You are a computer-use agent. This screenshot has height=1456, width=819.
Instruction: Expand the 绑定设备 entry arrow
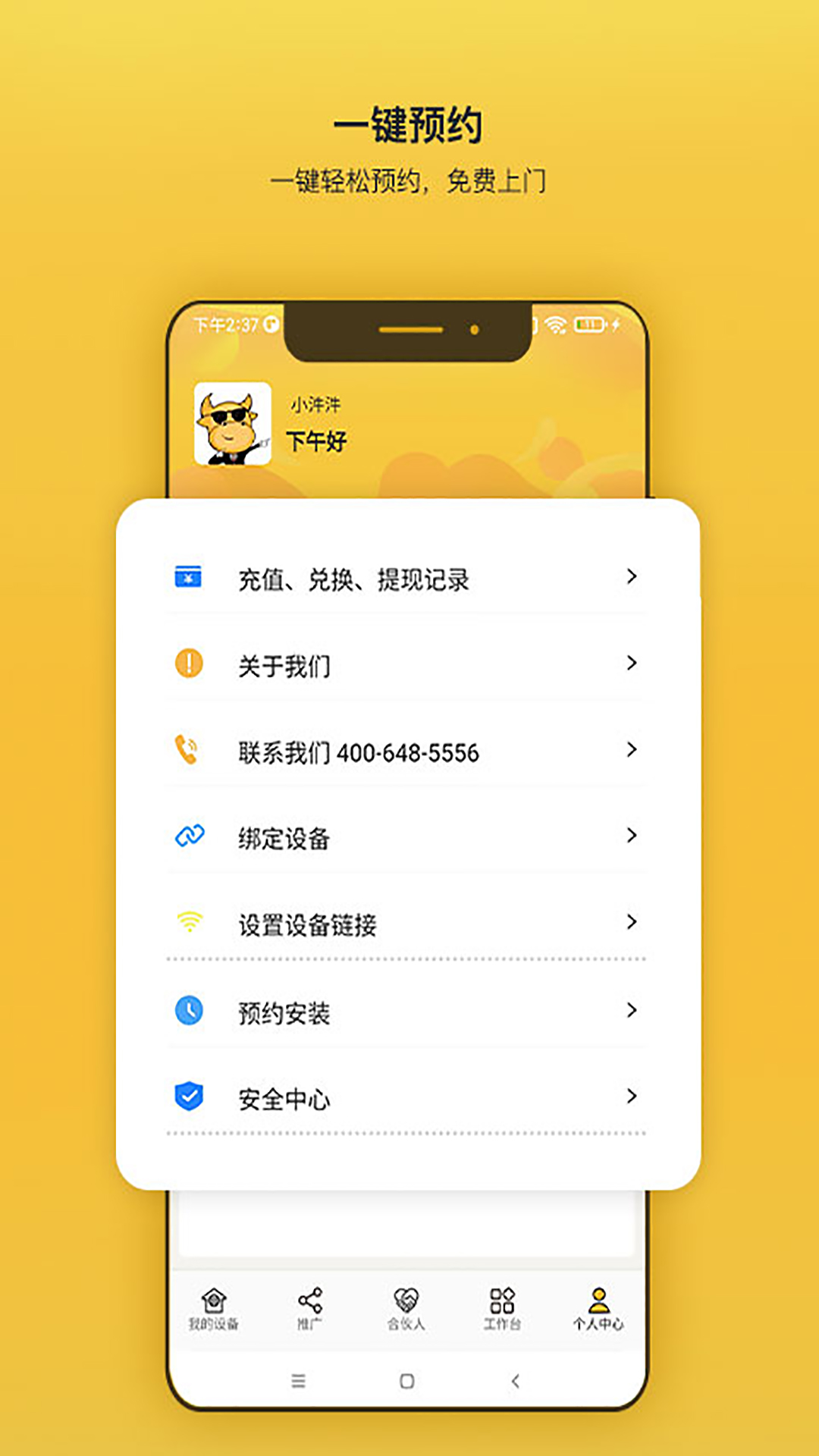pyautogui.click(x=632, y=836)
